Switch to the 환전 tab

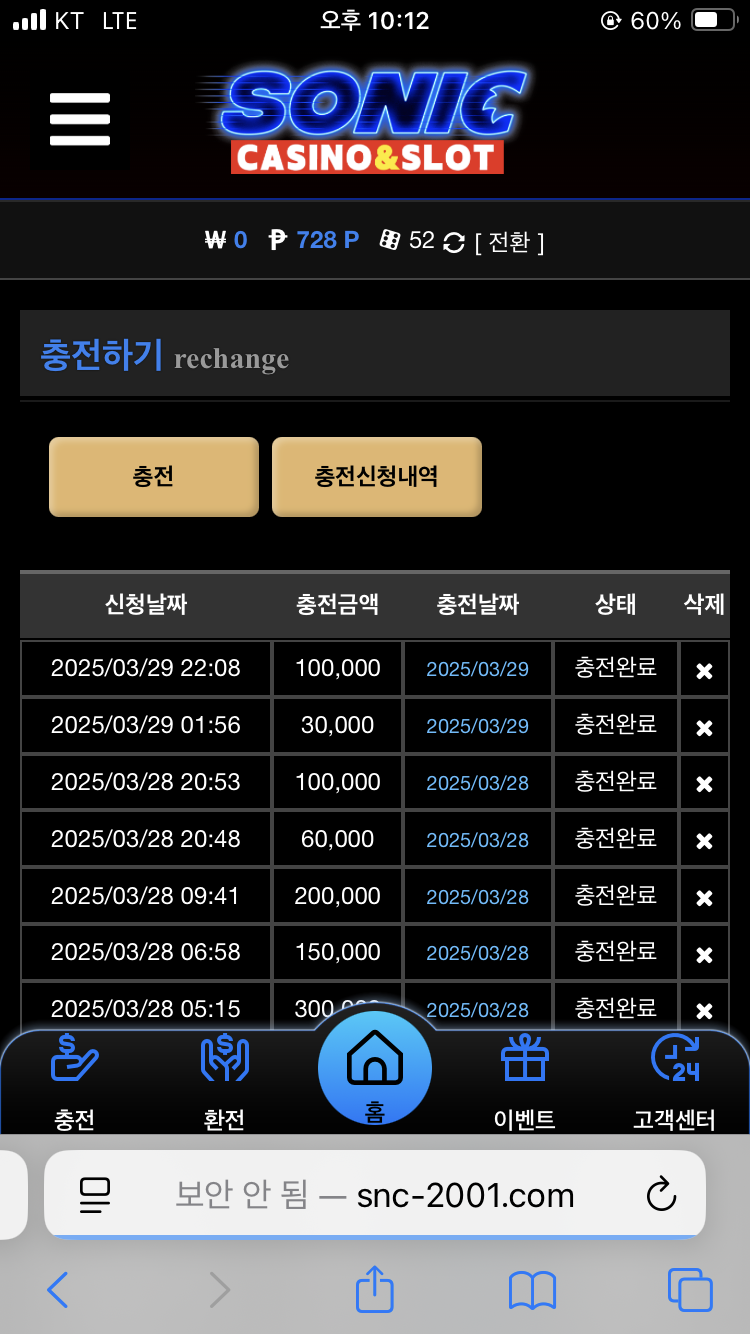point(224,1082)
